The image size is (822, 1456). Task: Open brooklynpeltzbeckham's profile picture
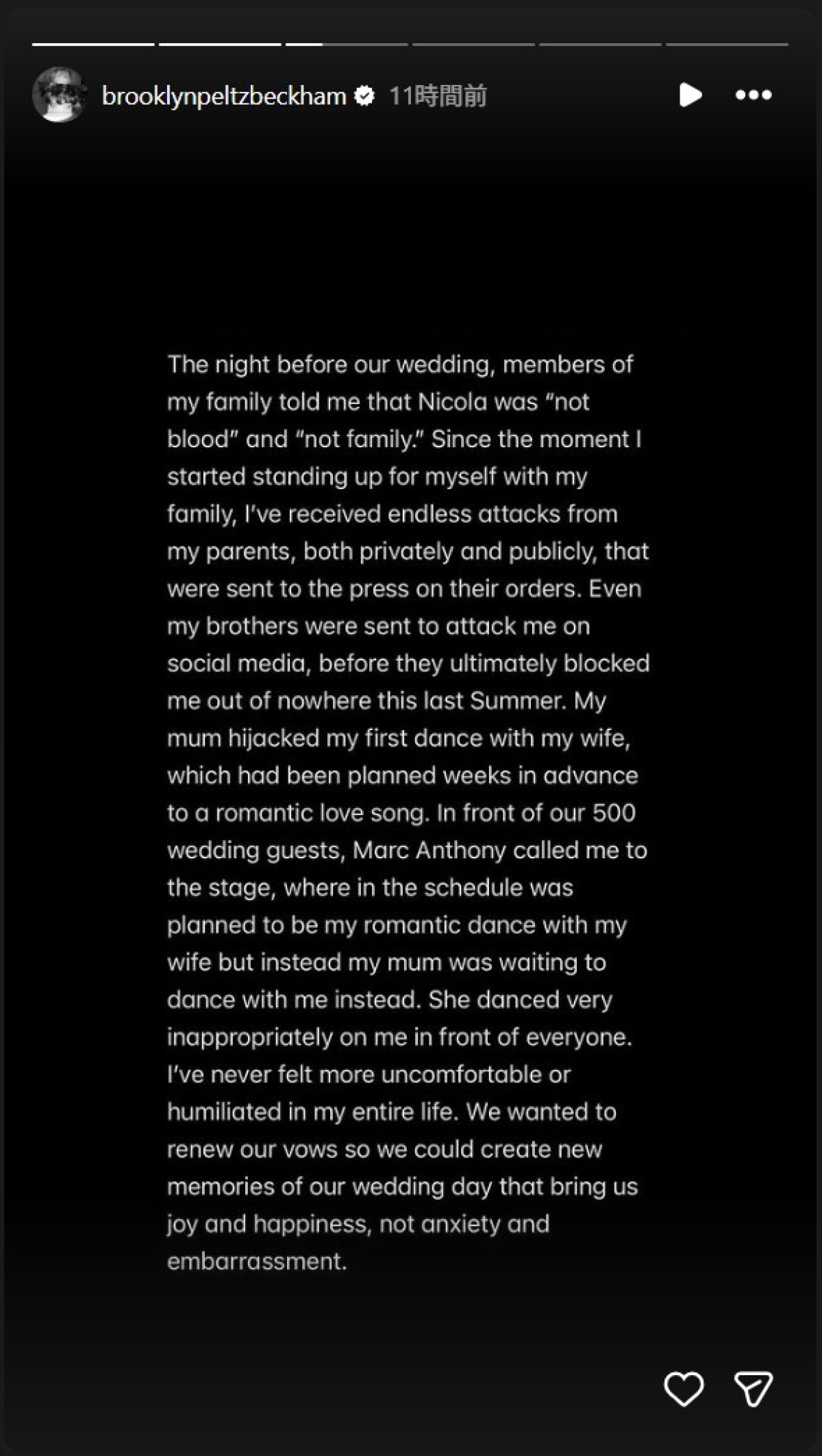point(60,95)
